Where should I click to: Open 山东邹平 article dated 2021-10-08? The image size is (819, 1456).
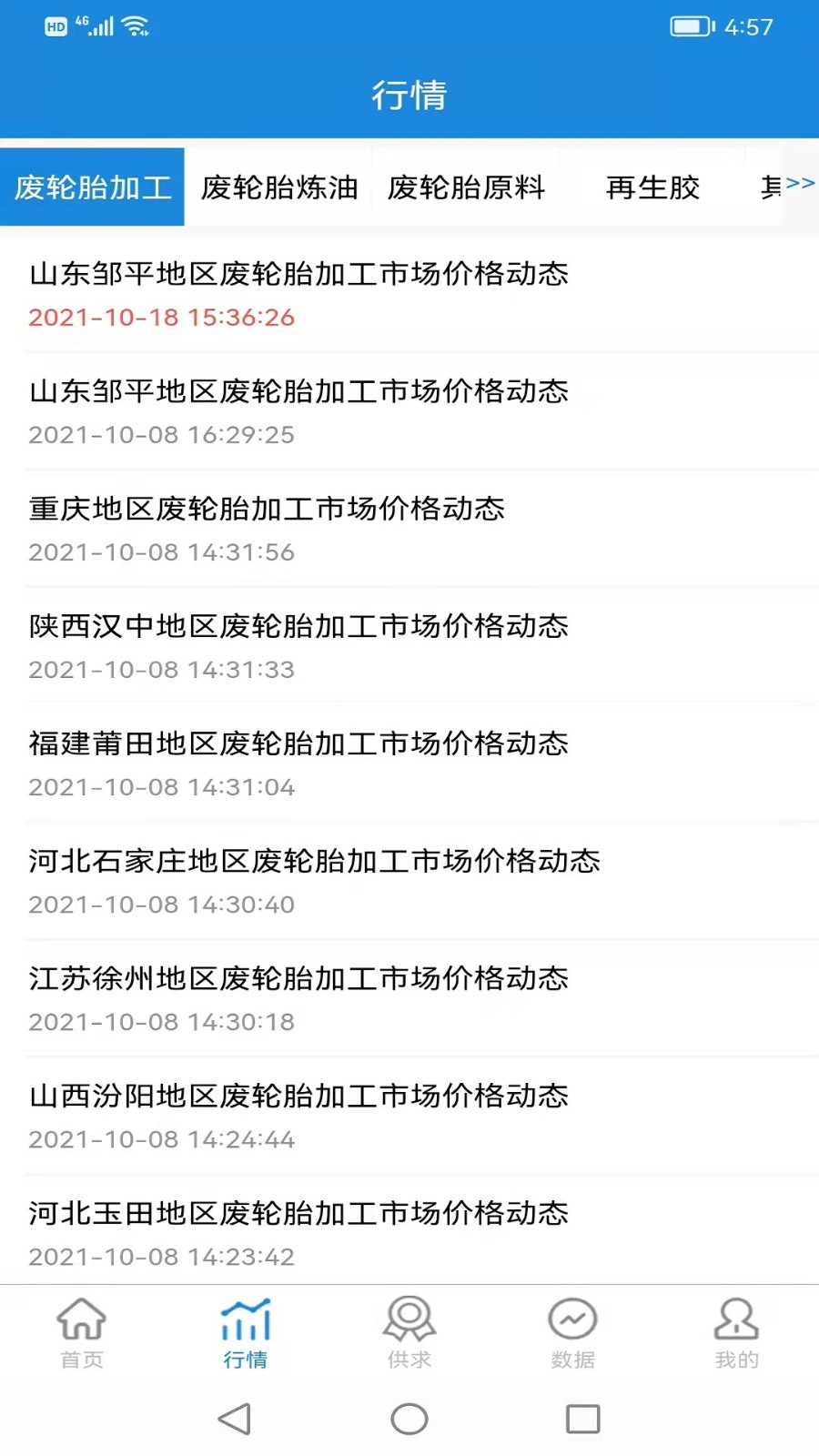tap(409, 411)
